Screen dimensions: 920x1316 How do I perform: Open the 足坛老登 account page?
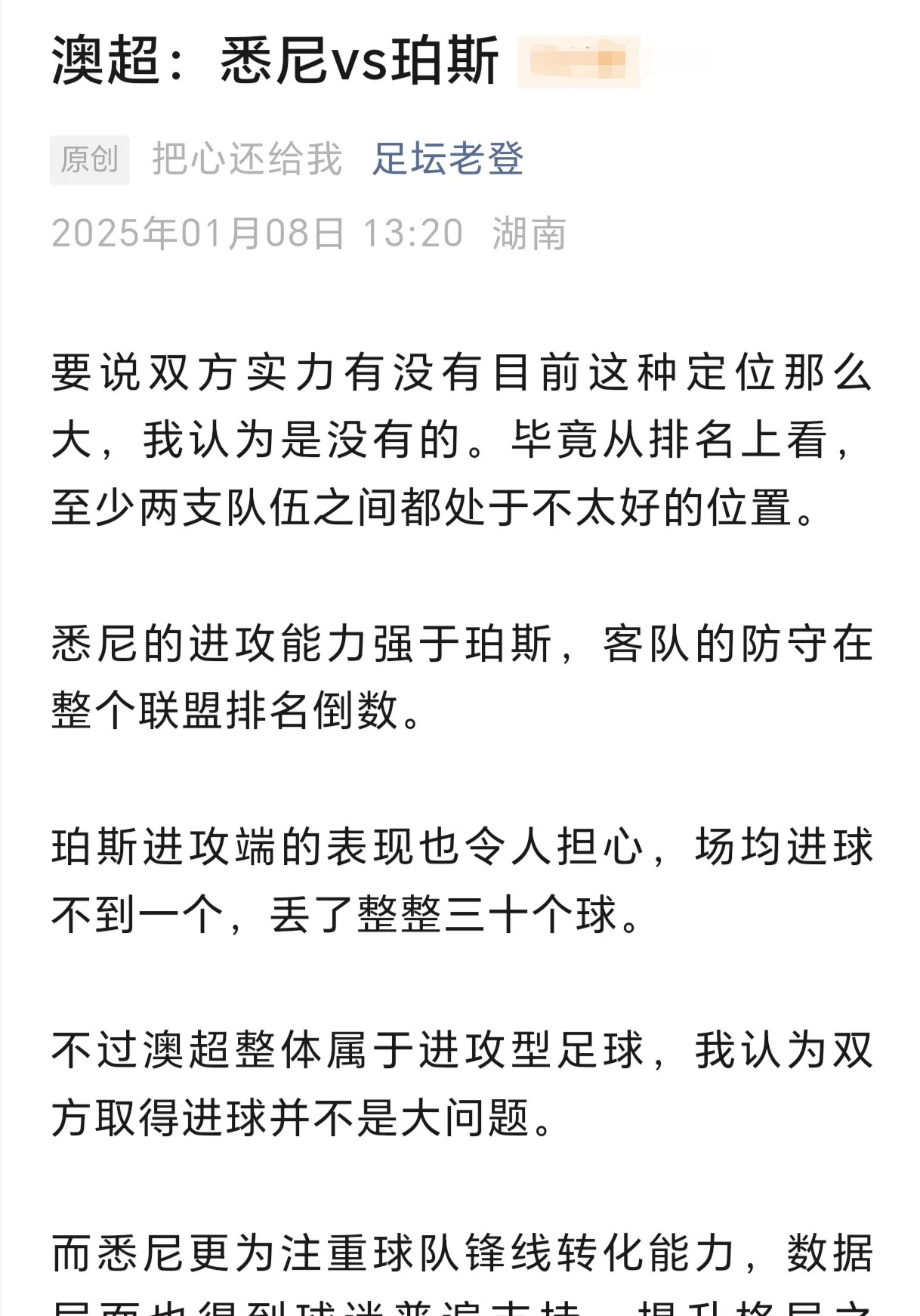447,159
